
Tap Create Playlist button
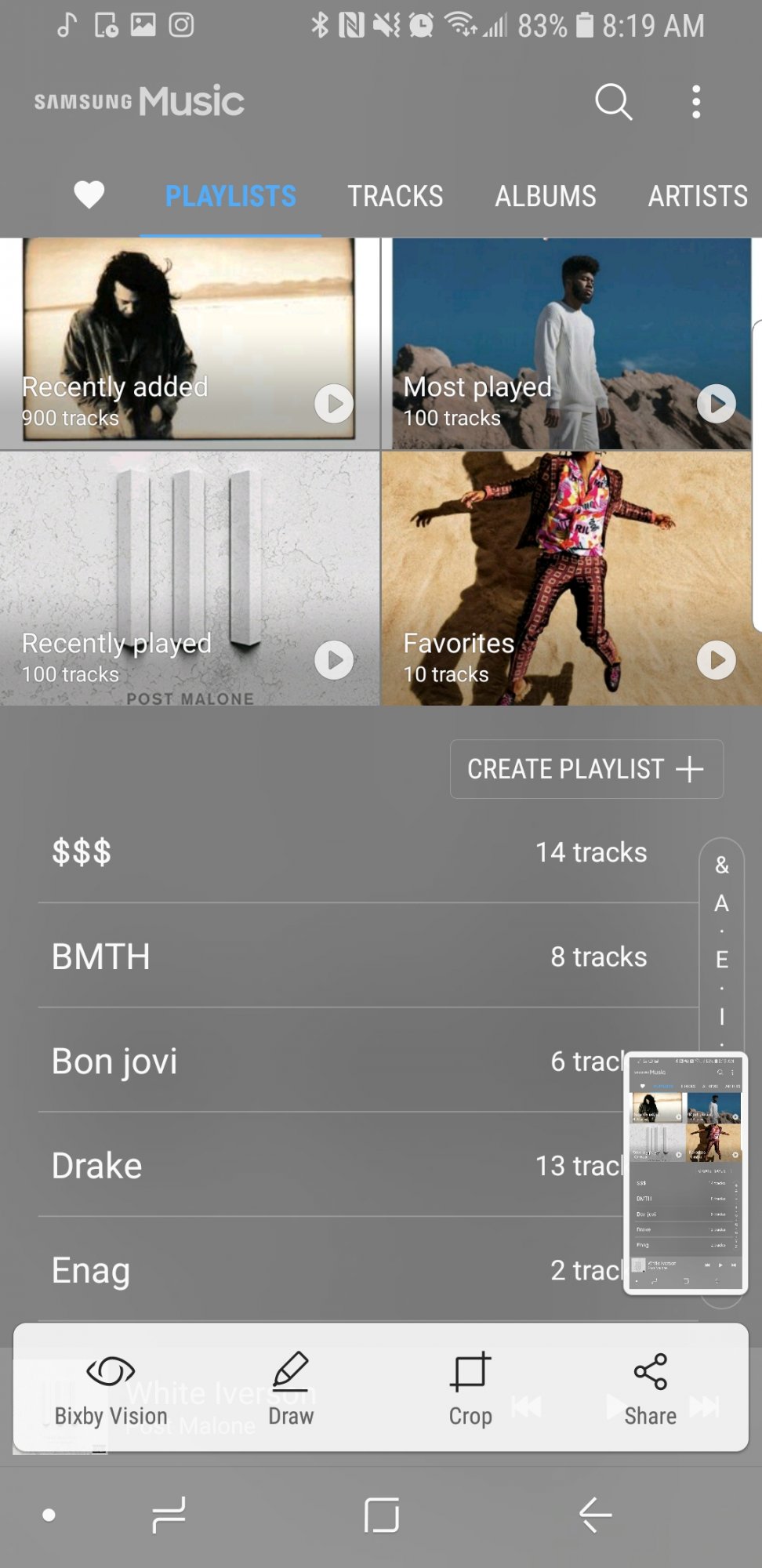[586, 769]
